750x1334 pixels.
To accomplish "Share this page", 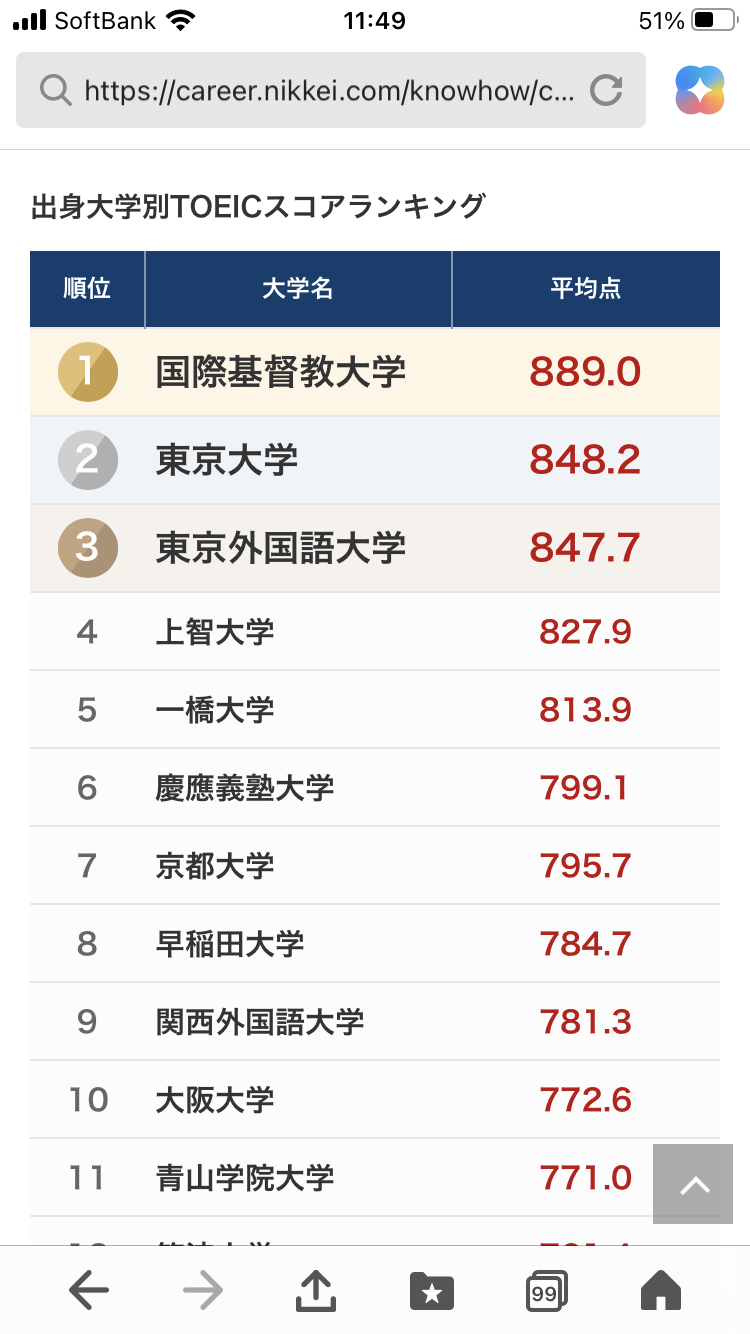I will click(x=317, y=1289).
